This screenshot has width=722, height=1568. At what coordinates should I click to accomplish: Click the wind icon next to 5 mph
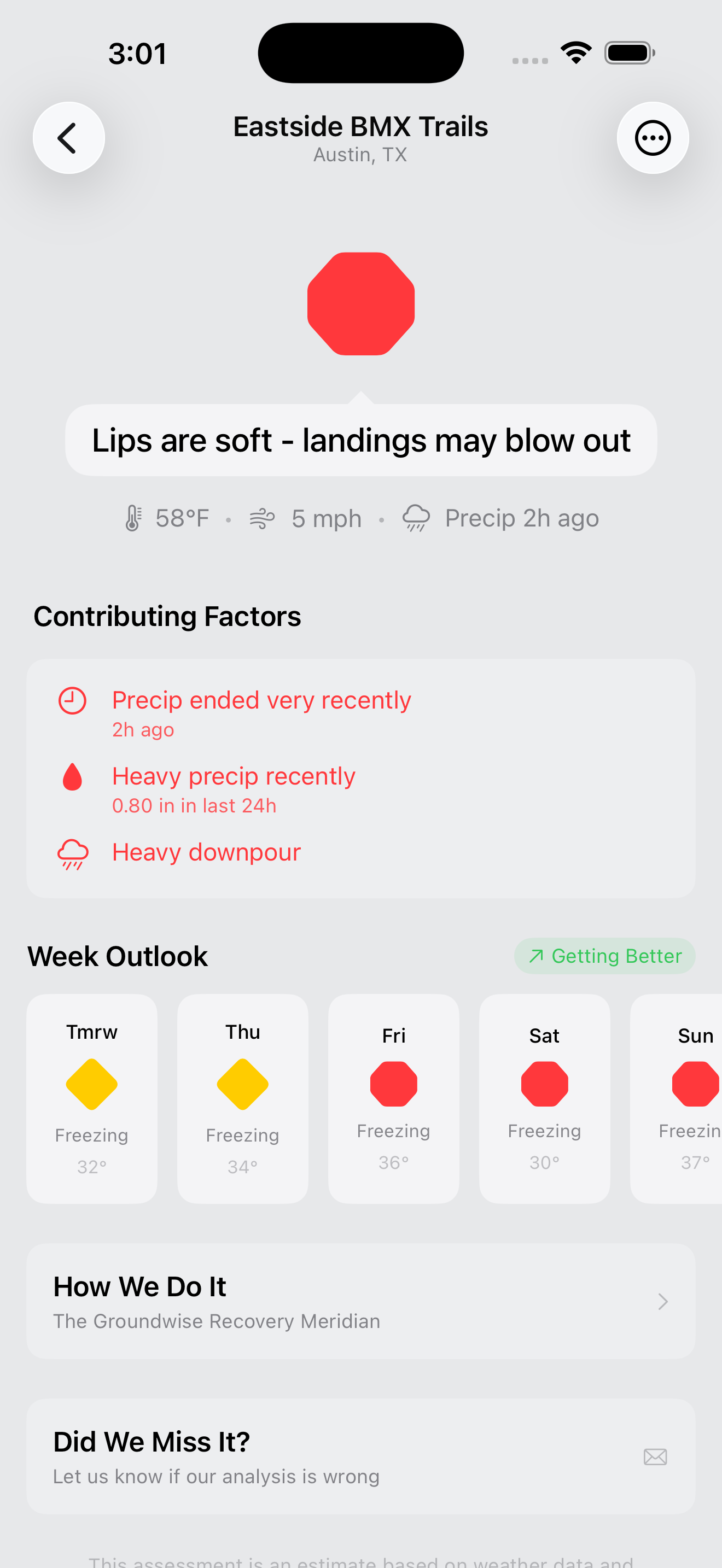click(262, 518)
